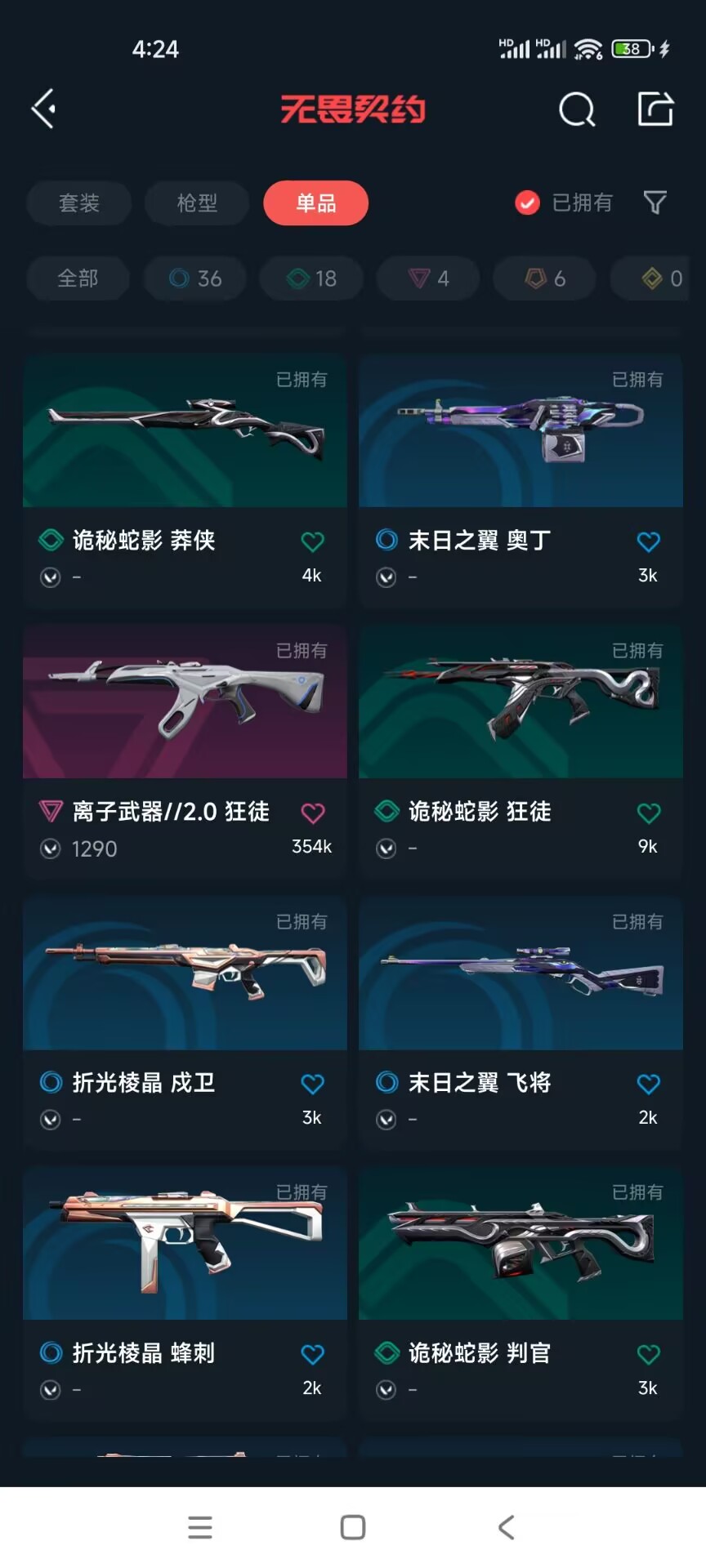
Task: Filter by the blue tier chip showing 36
Action: tap(195, 278)
